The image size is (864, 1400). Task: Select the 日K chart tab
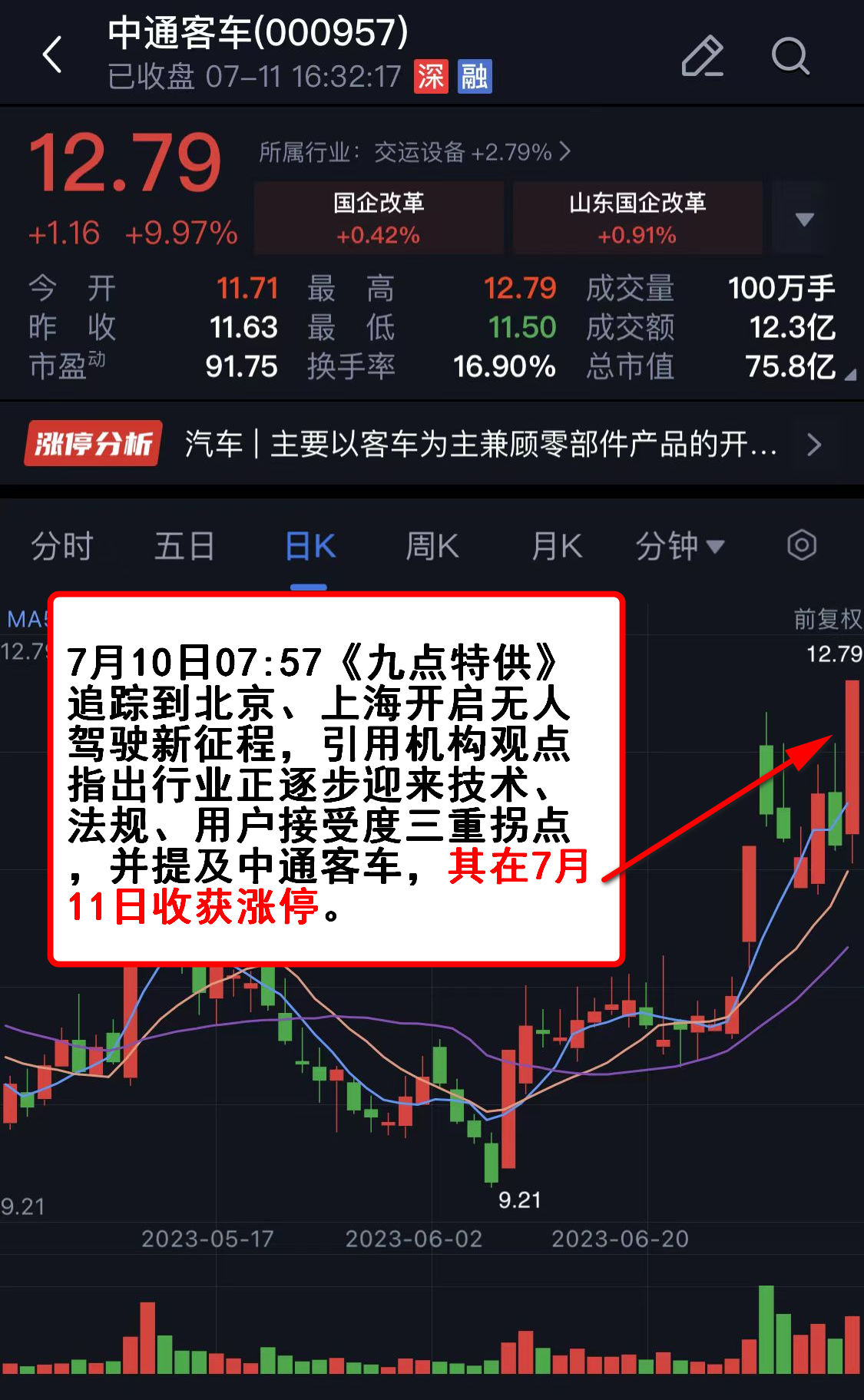pos(310,547)
